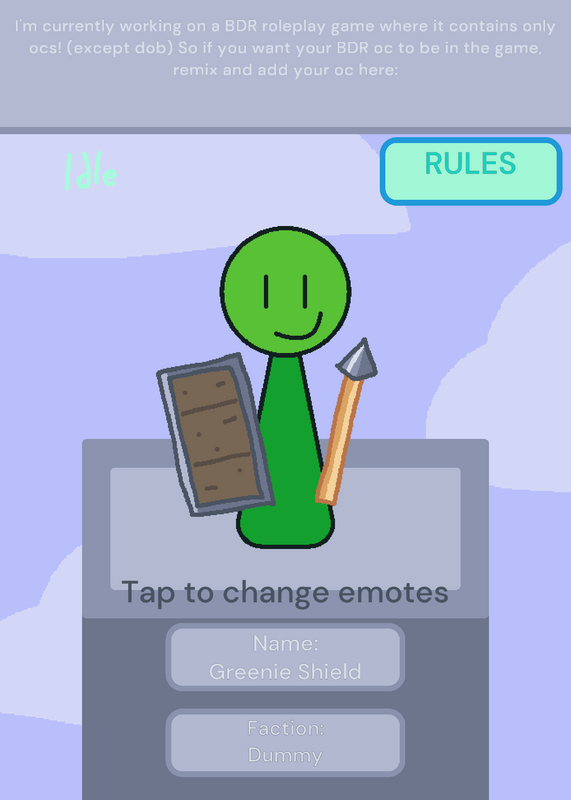Open the RULES button
Screen dimensions: 571x800
471,171
